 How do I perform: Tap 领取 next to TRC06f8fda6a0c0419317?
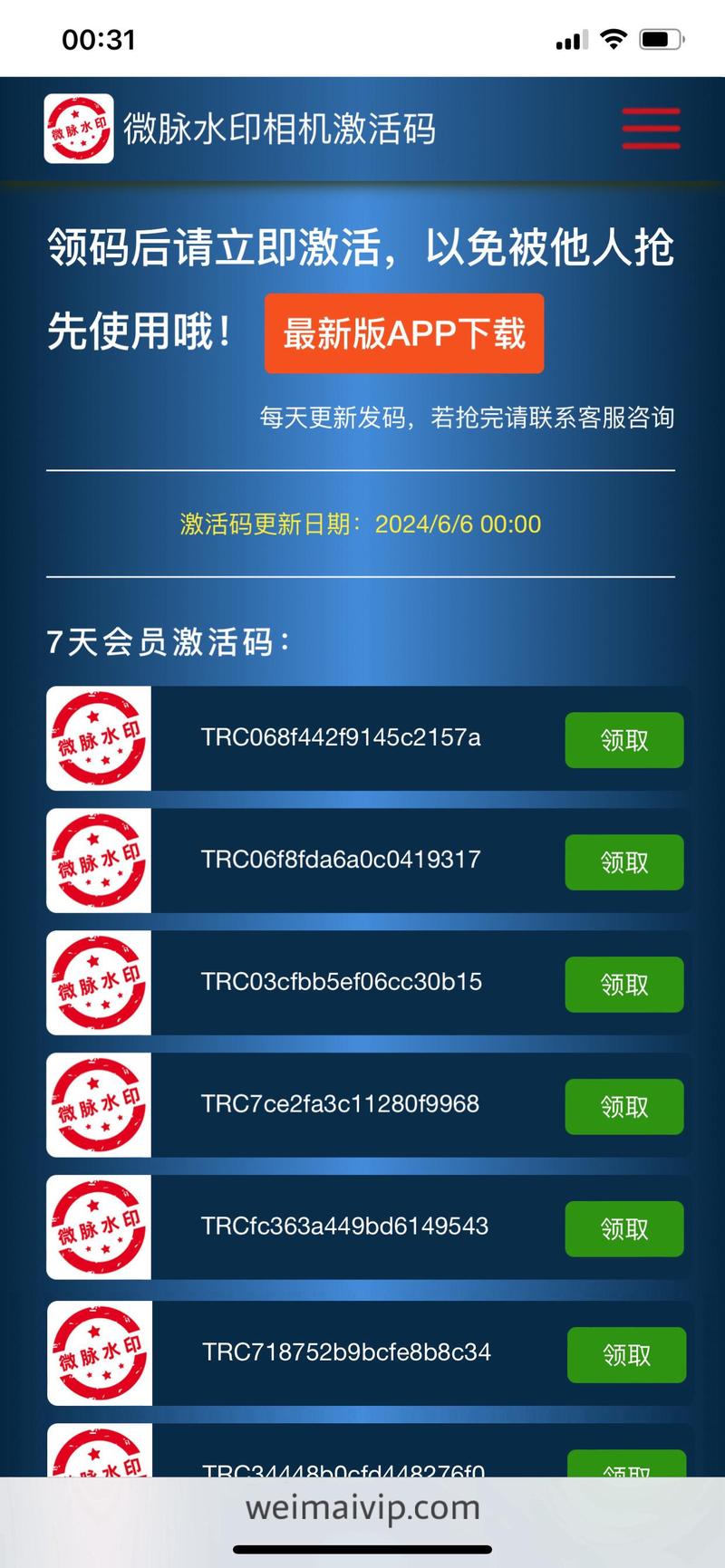pos(623,862)
